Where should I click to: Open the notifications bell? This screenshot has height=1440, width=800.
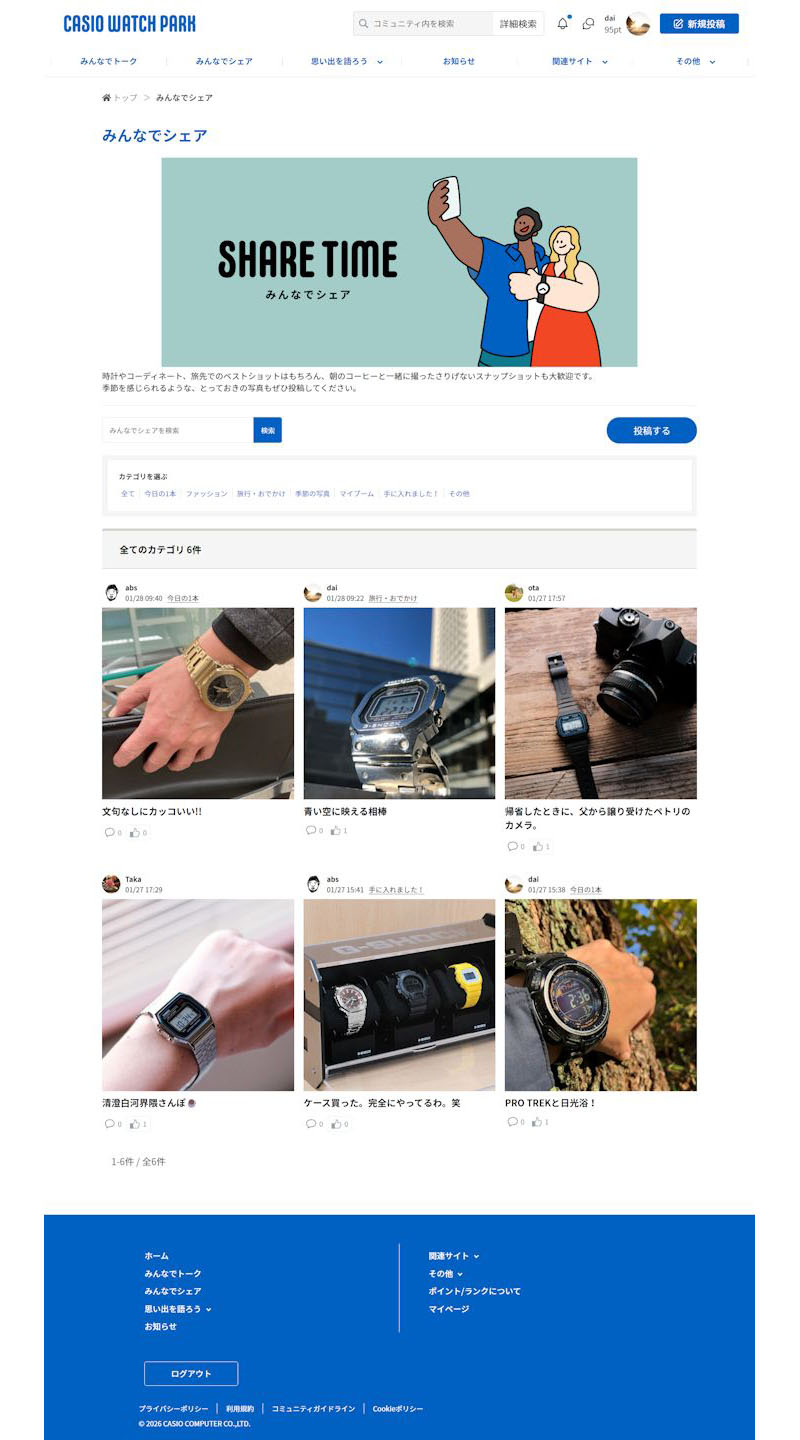pyautogui.click(x=562, y=24)
